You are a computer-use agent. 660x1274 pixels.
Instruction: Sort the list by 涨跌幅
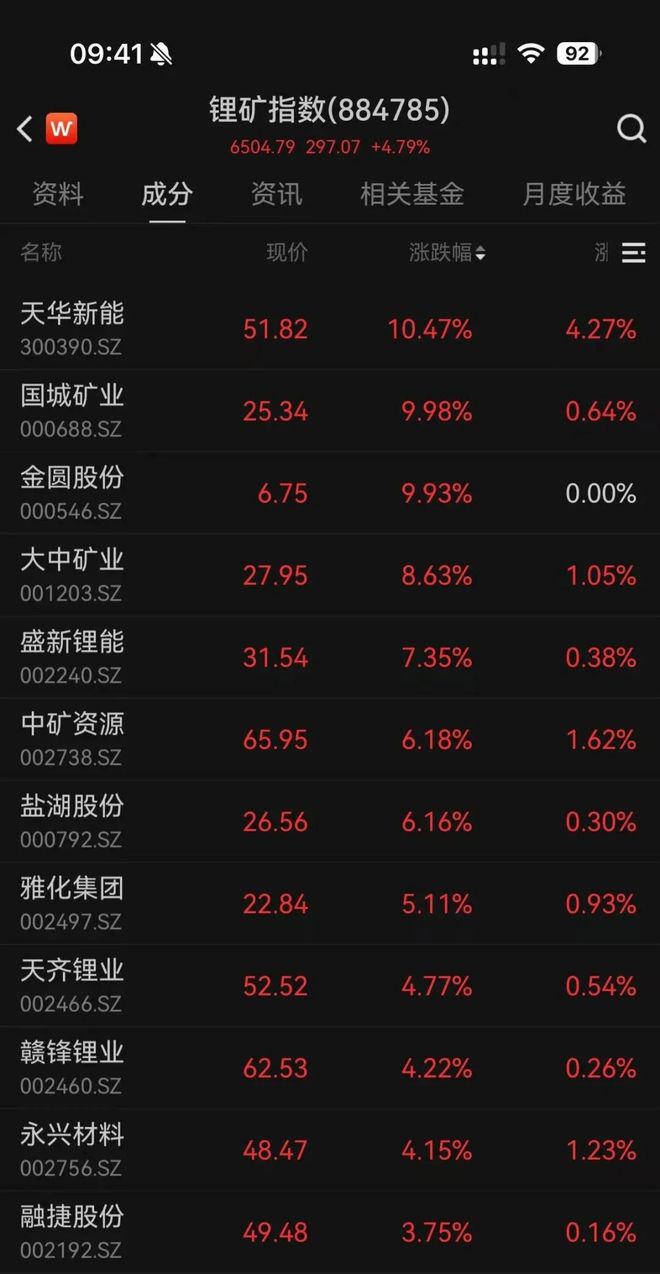coord(447,253)
